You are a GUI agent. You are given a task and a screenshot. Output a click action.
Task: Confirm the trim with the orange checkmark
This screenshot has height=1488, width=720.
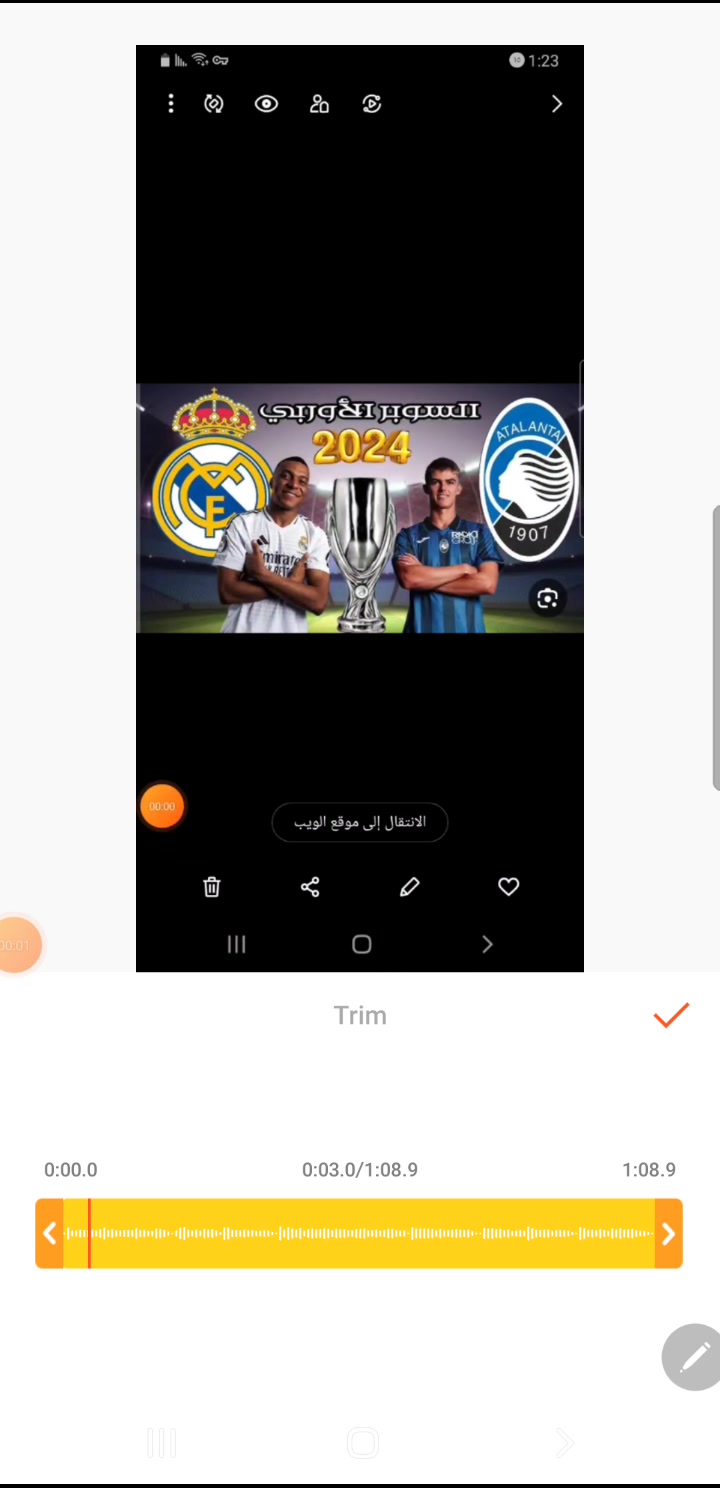[671, 1015]
